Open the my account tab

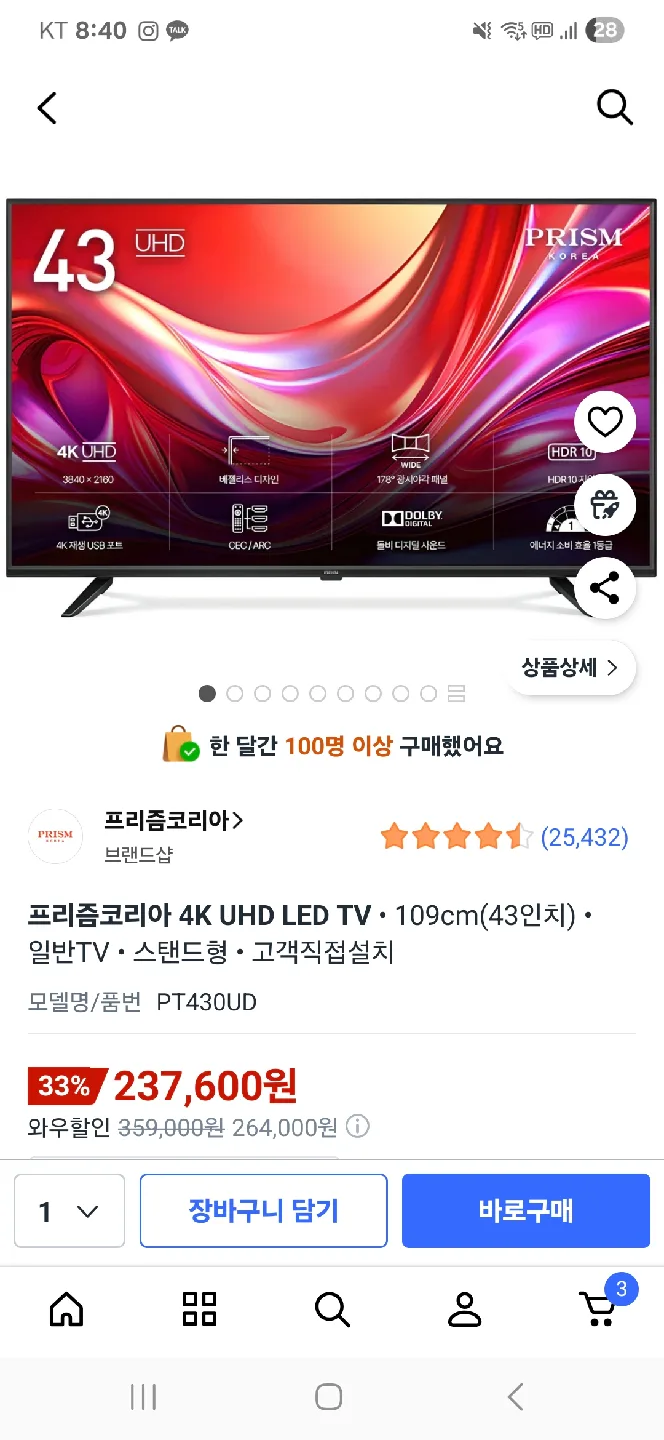tap(464, 1308)
